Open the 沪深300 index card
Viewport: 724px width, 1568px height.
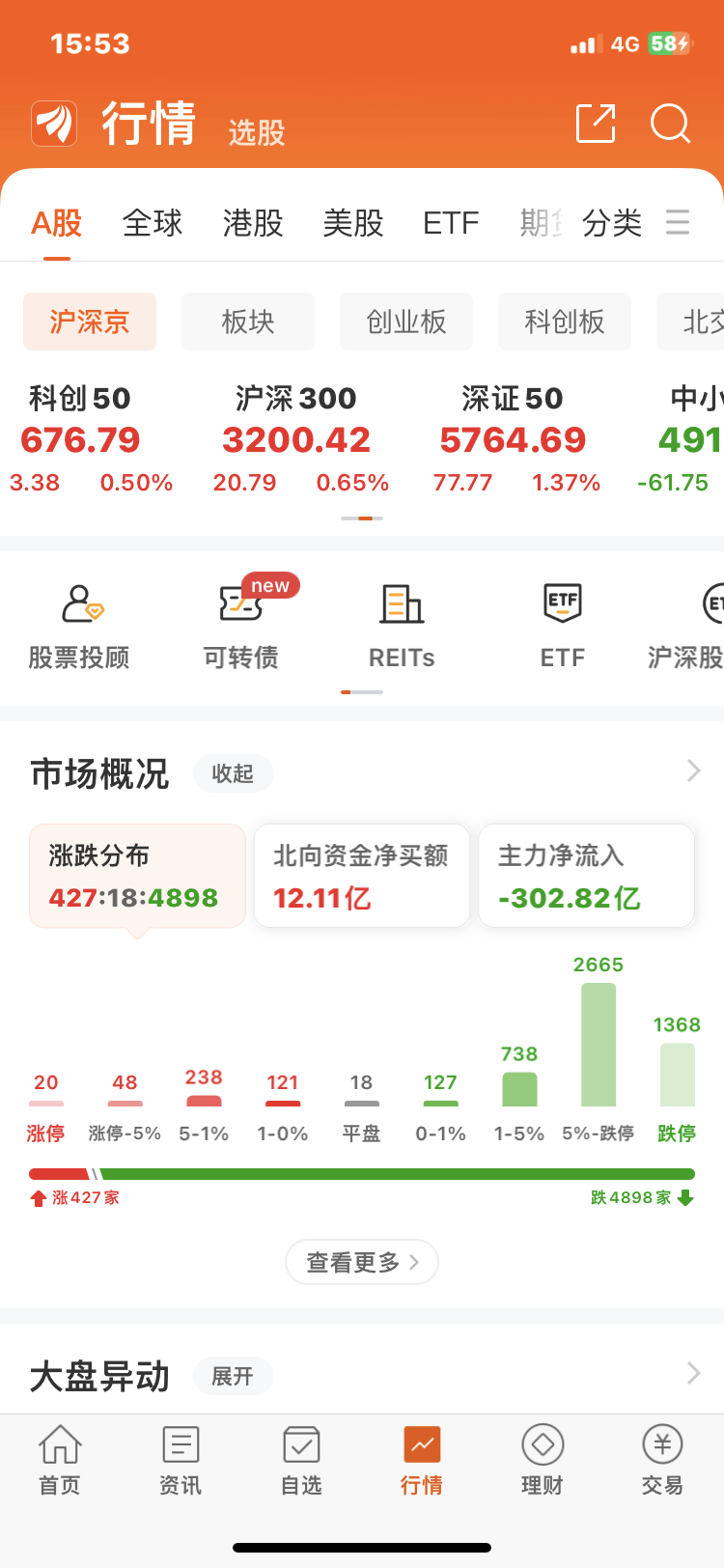click(298, 439)
